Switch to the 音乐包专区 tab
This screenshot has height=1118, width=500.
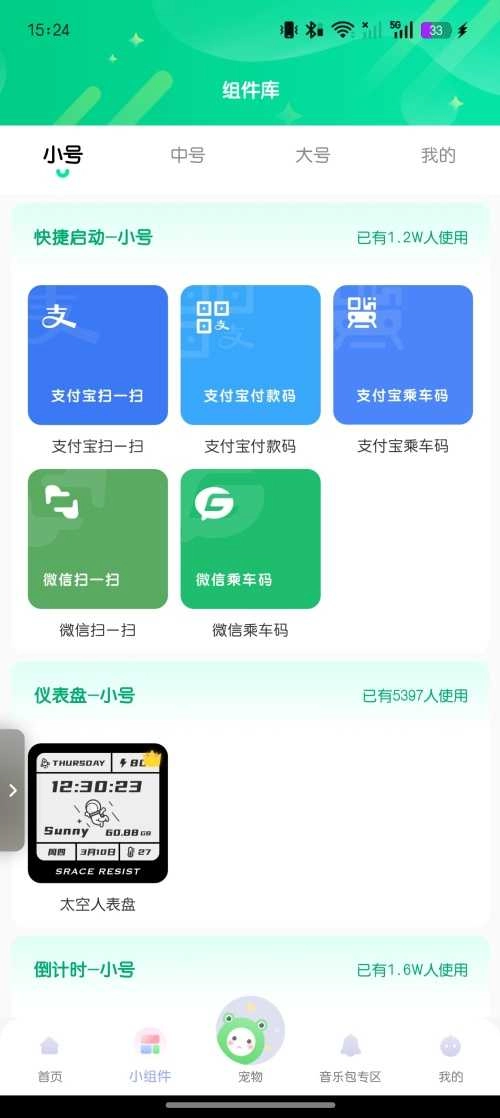coord(350,1060)
